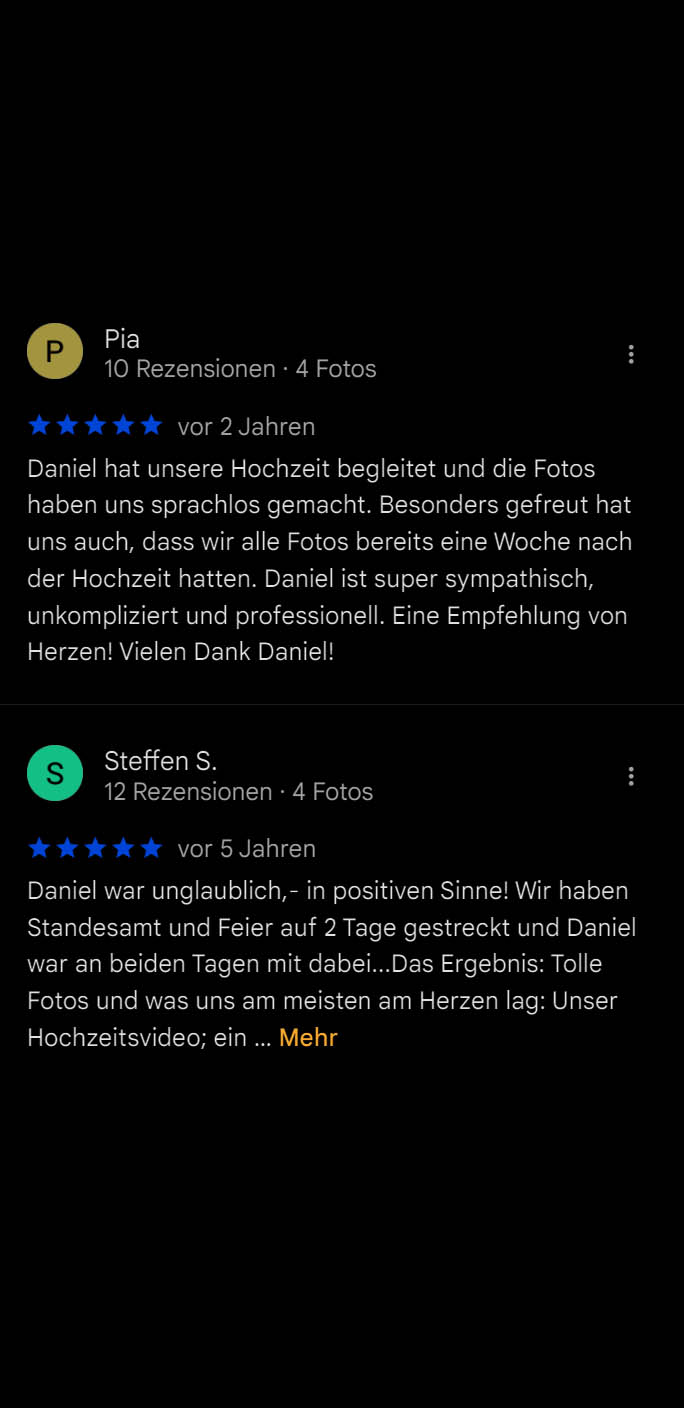Expand Steffen S.'s review with Mehr

[308, 1037]
